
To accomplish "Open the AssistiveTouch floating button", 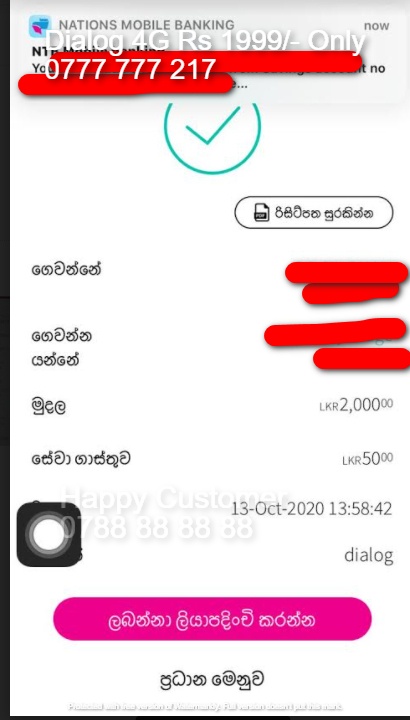I will [x=49, y=534].
